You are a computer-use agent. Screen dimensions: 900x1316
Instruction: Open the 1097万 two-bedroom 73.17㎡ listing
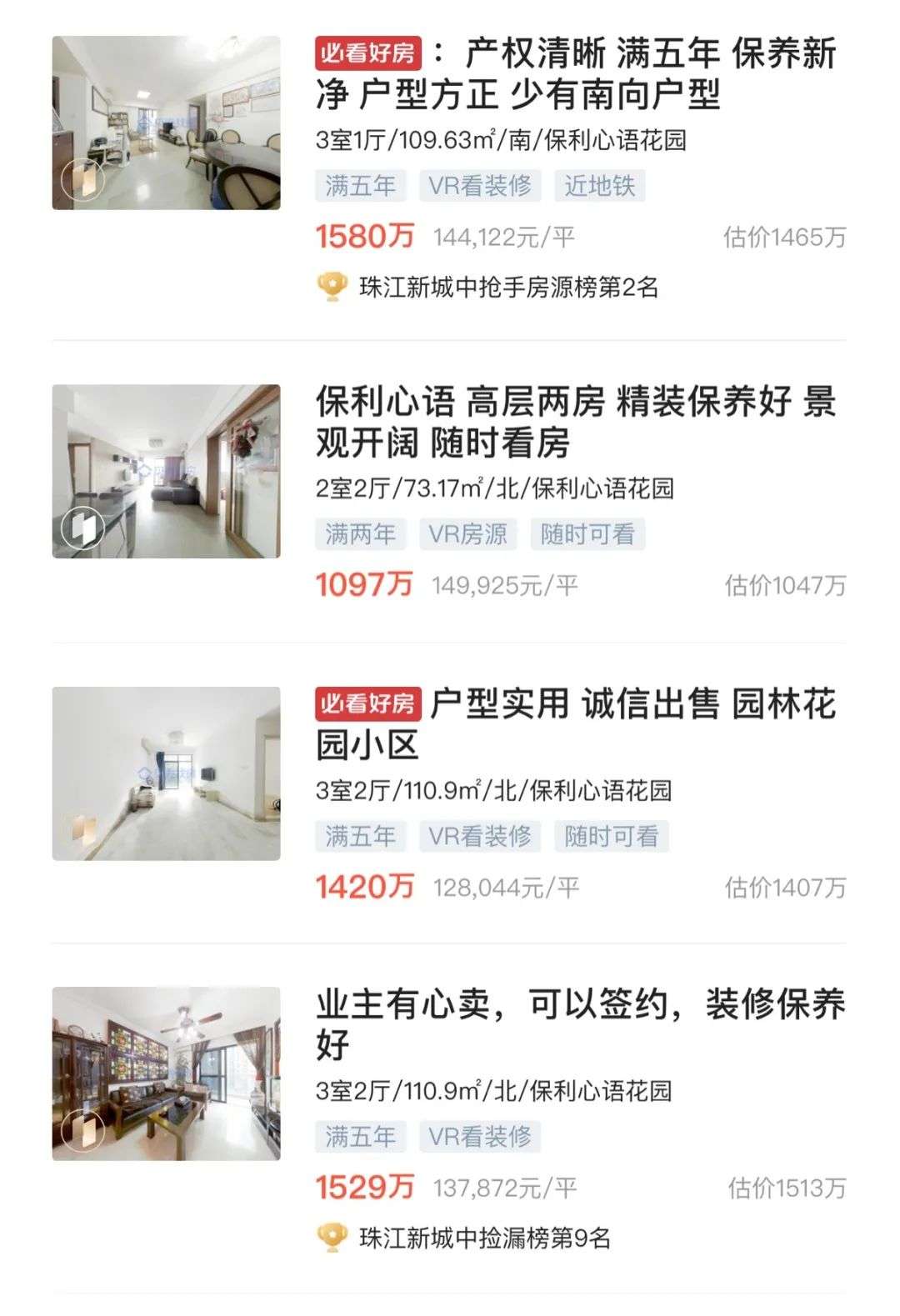coord(575,423)
